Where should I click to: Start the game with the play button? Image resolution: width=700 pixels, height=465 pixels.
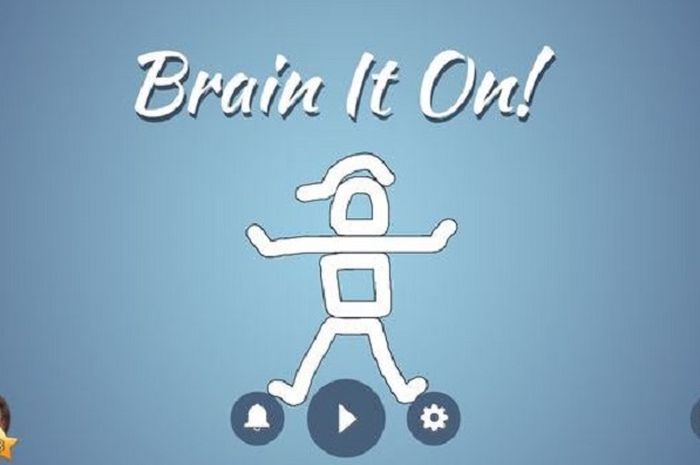pos(346,418)
